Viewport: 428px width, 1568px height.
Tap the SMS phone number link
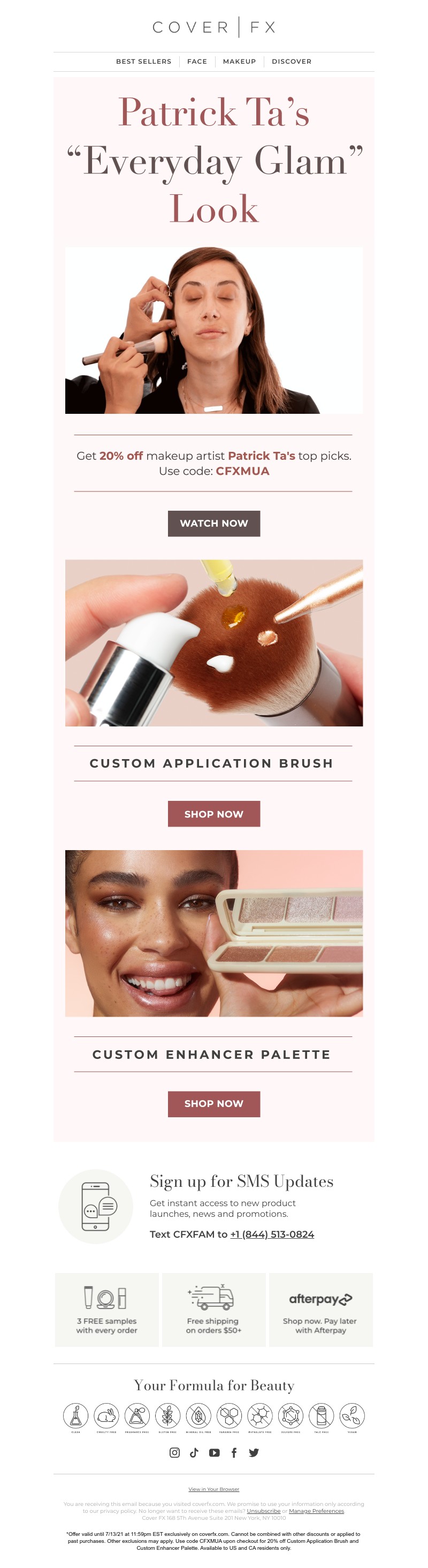click(272, 1234)
